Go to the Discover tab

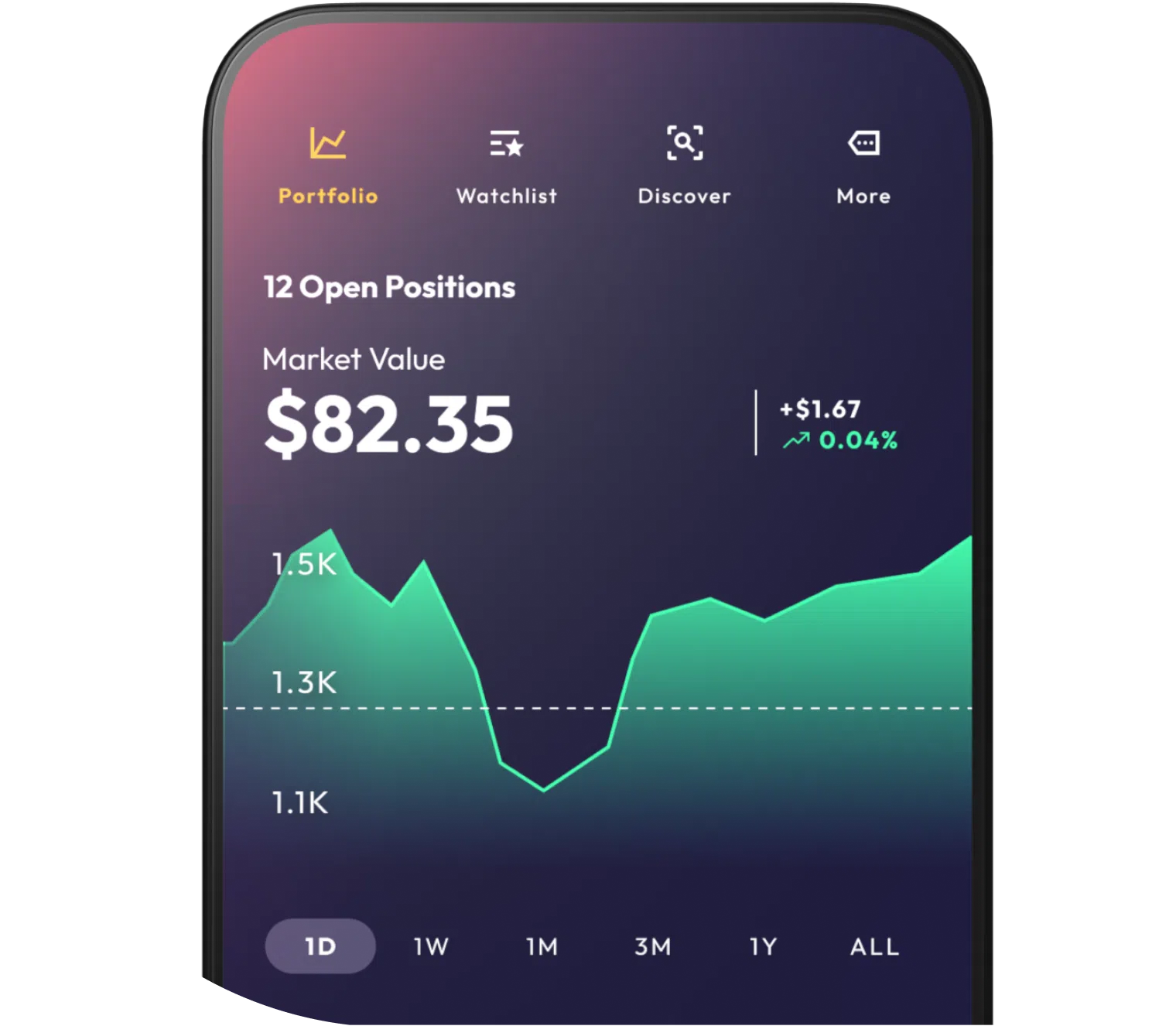pos(684,166)
